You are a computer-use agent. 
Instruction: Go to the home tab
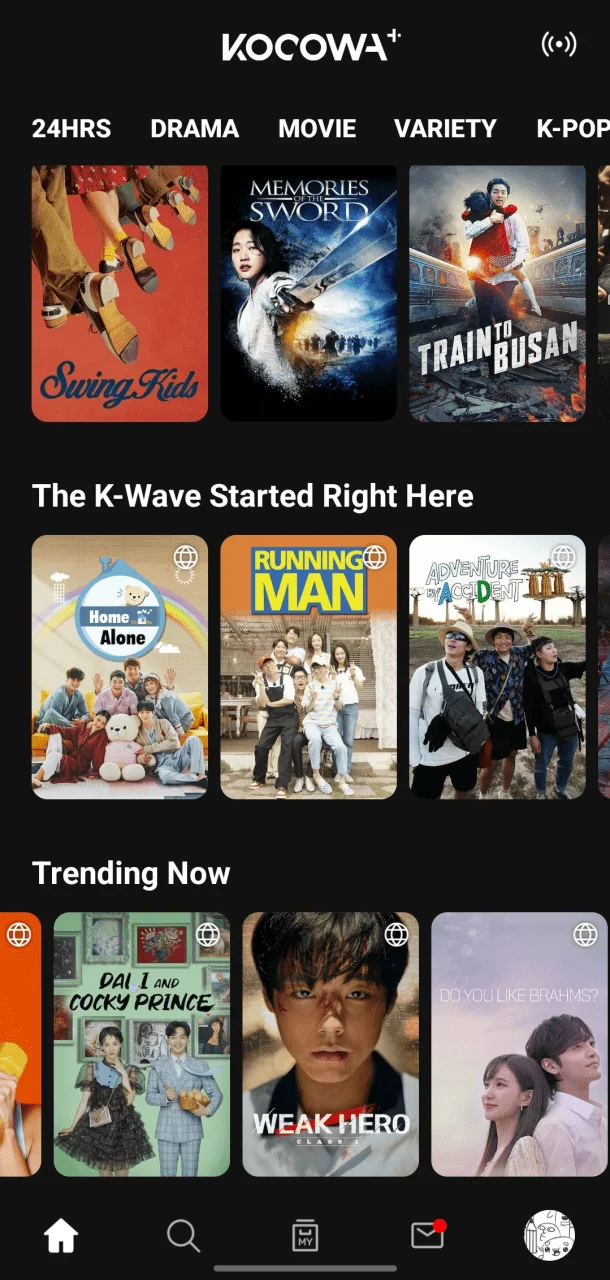[x=61, y=1236]
